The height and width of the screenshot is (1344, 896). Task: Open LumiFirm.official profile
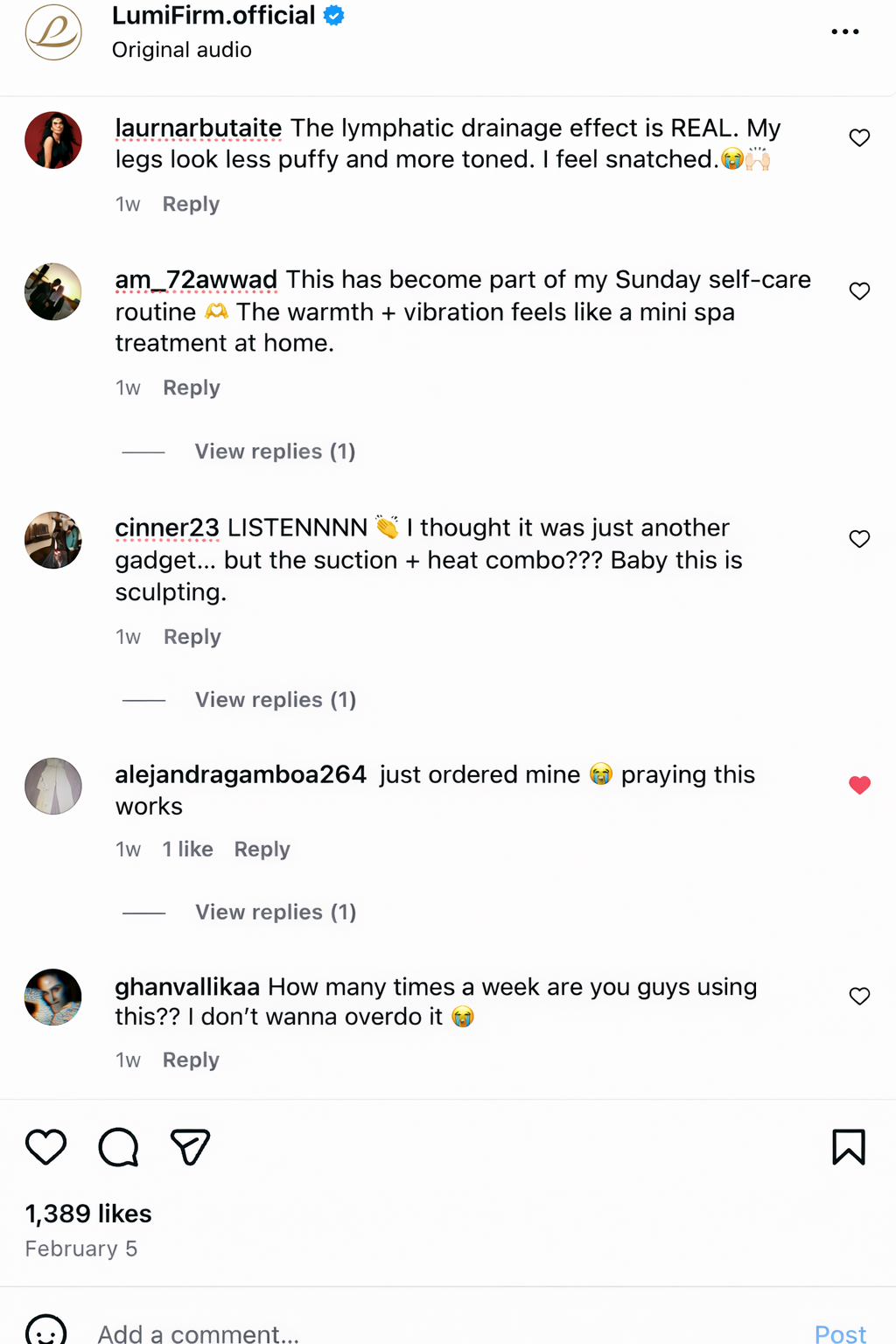click(x=213, y=16)
